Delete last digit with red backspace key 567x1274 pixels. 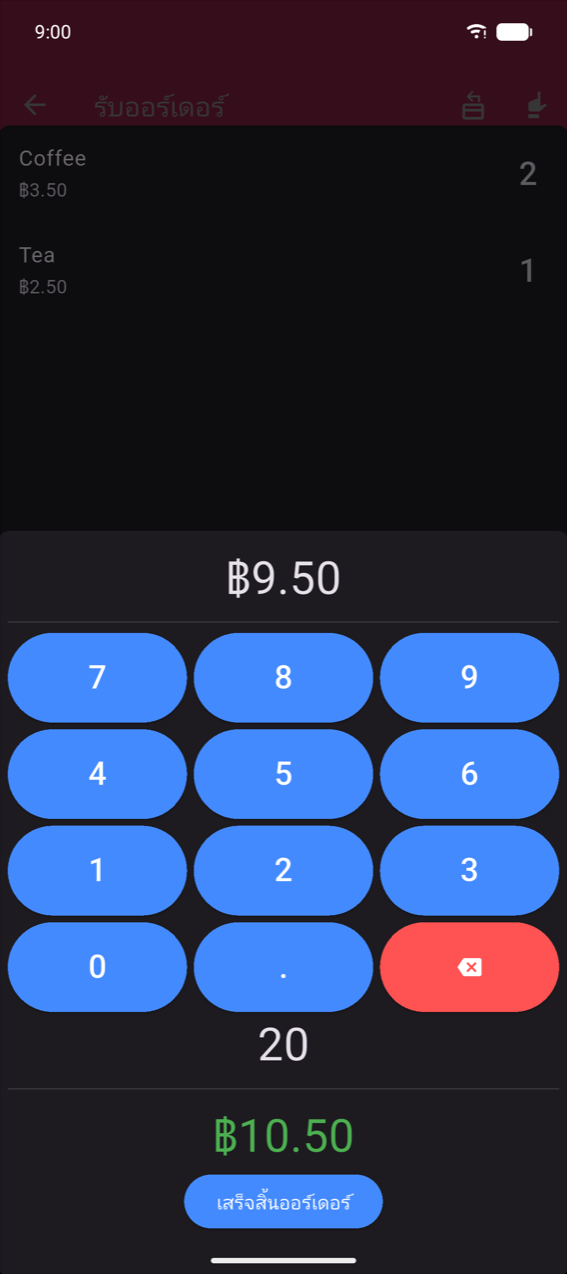469,967
